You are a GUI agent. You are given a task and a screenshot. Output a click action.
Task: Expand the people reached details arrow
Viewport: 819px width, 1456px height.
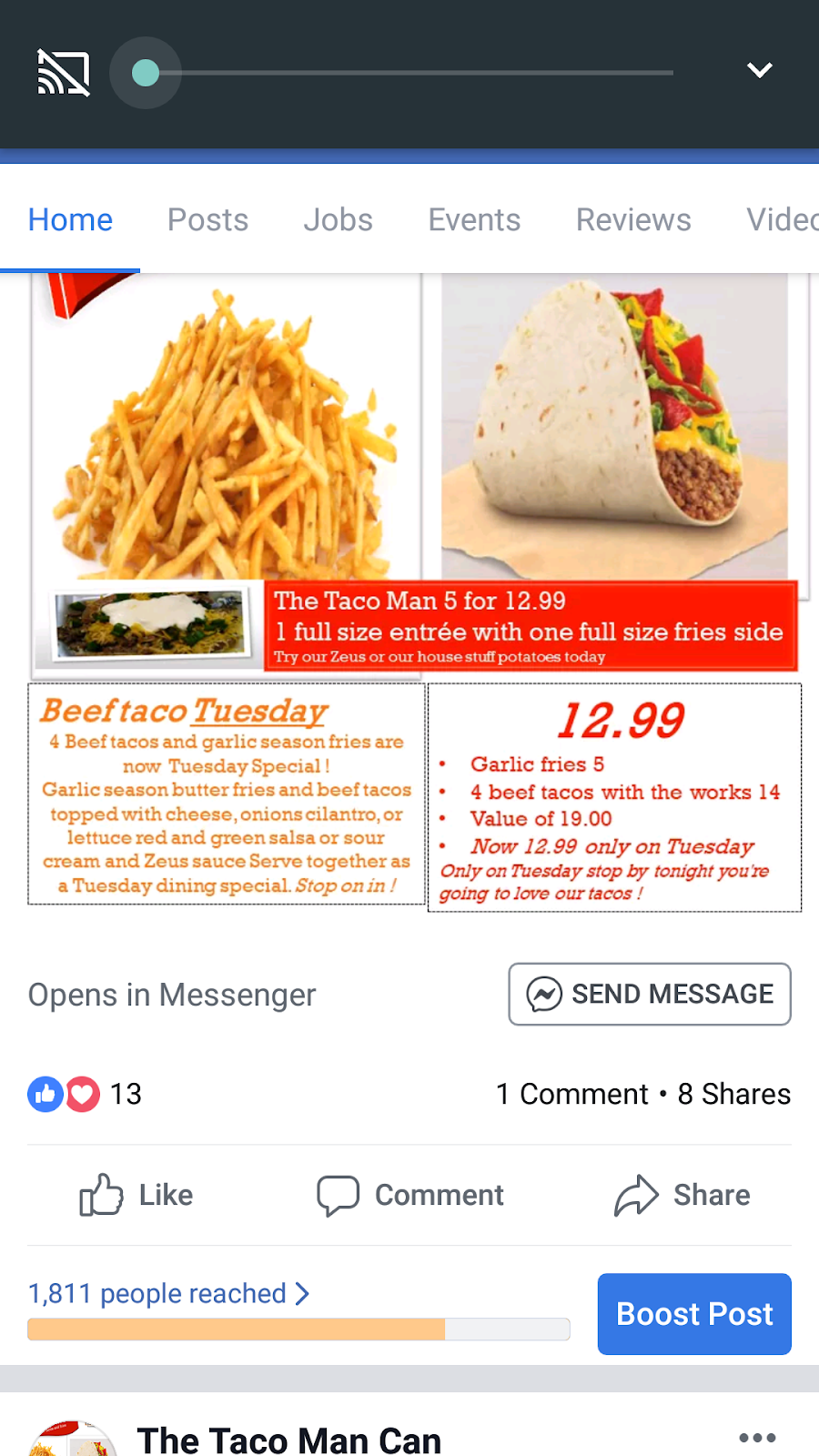pos(303,1293)
